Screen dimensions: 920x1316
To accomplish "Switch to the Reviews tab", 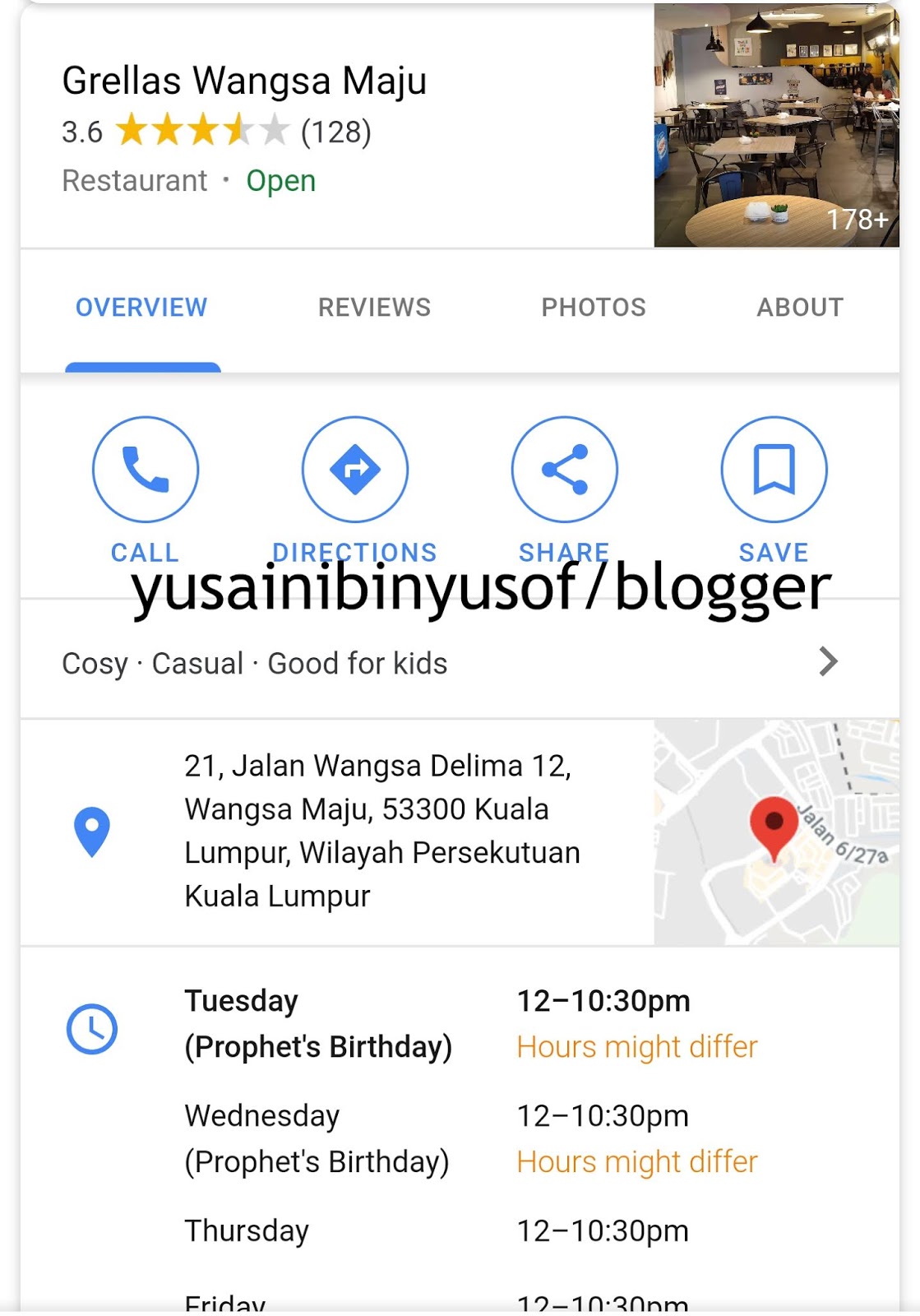I will click(x=374, y=308).
